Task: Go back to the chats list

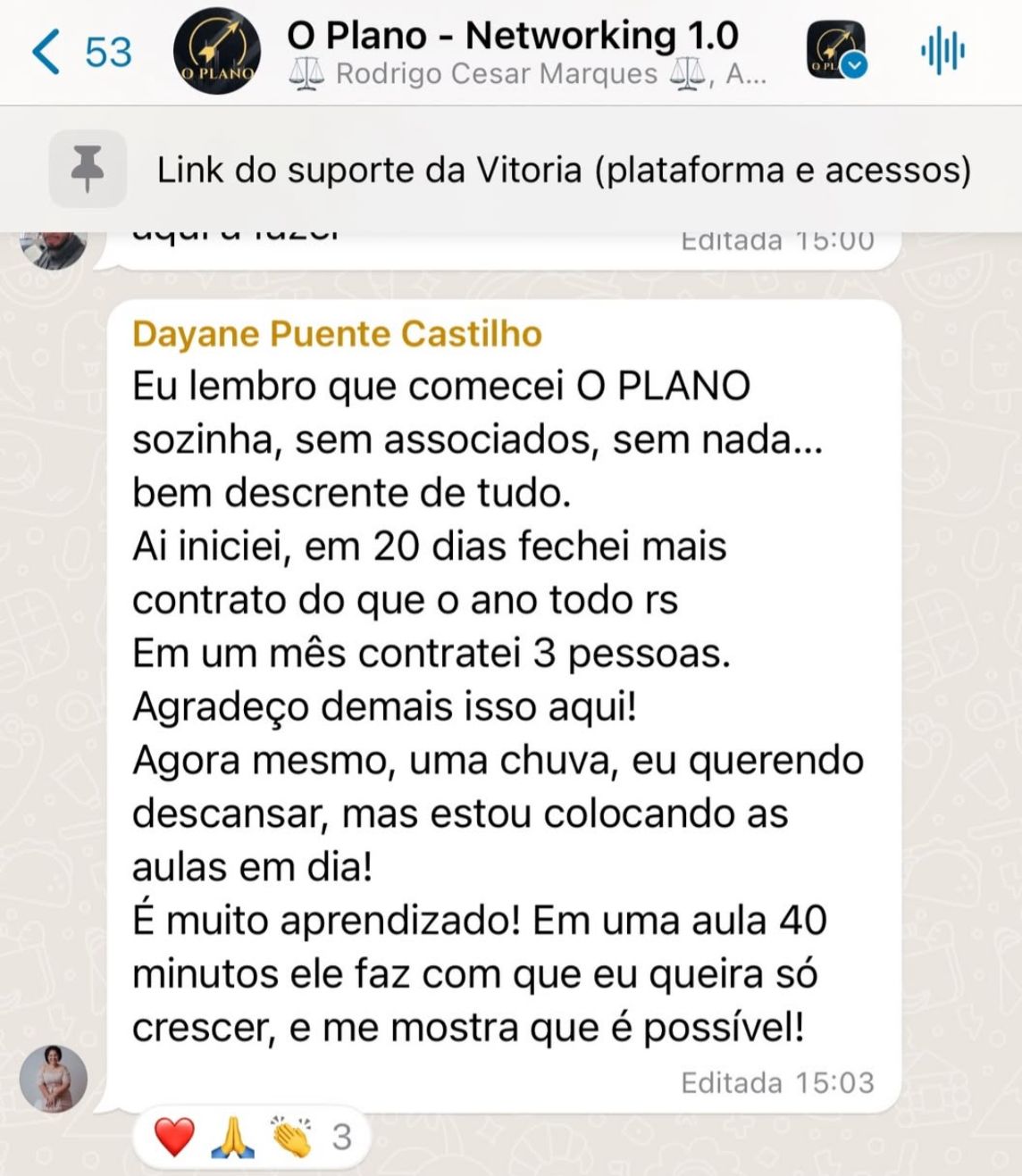Action: (x=79, y=52)
